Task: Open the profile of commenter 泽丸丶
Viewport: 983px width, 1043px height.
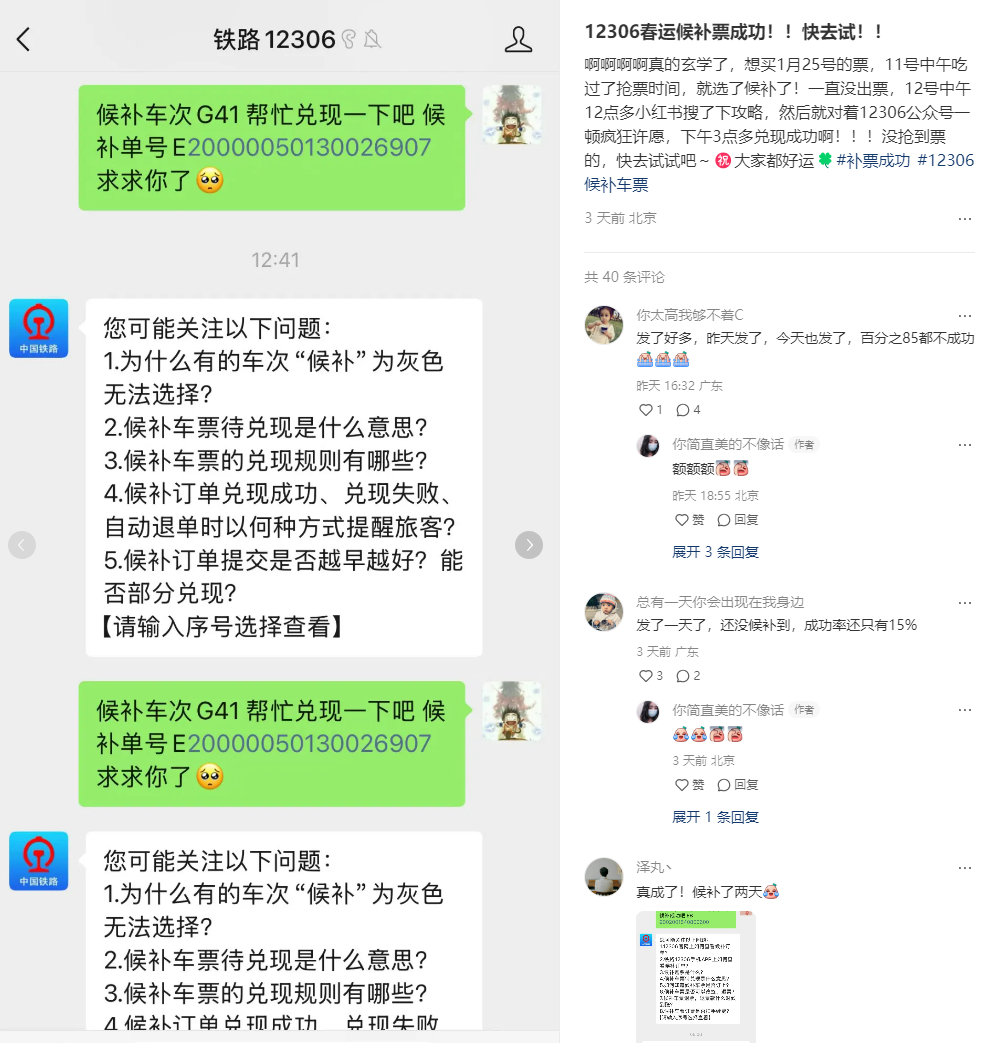Action: [604, 877]
